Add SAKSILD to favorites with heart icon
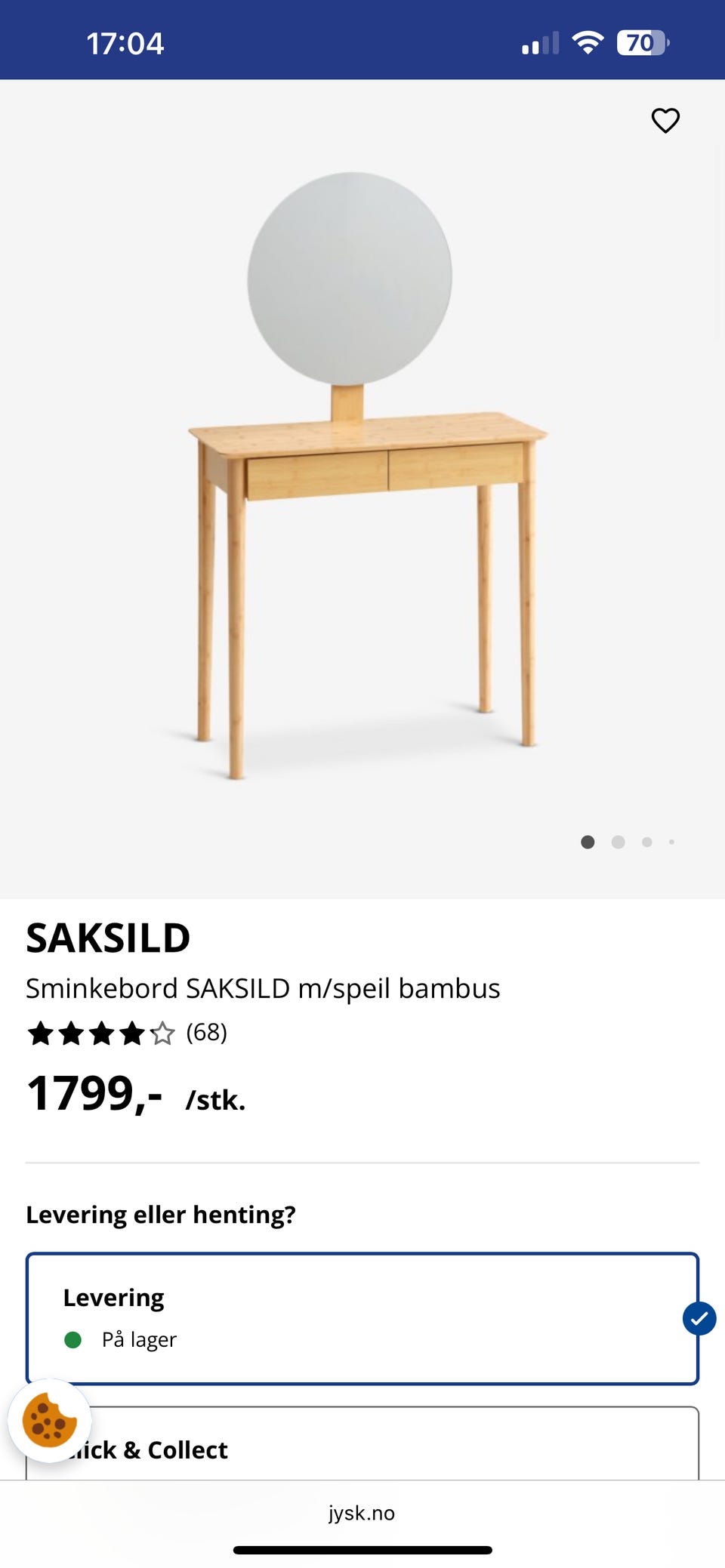 pos(665,121)
